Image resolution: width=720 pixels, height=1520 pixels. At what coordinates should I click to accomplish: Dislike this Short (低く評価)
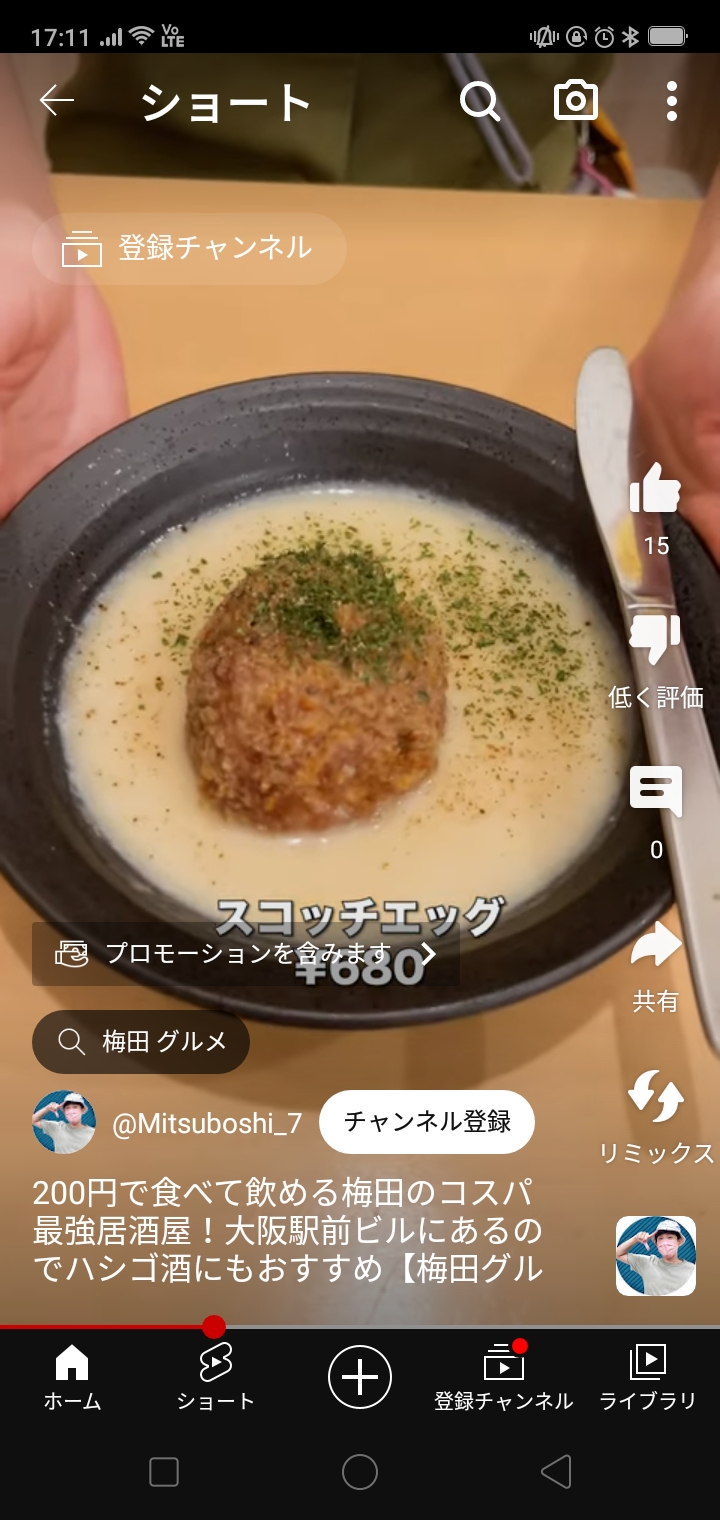tap(655, 642)
